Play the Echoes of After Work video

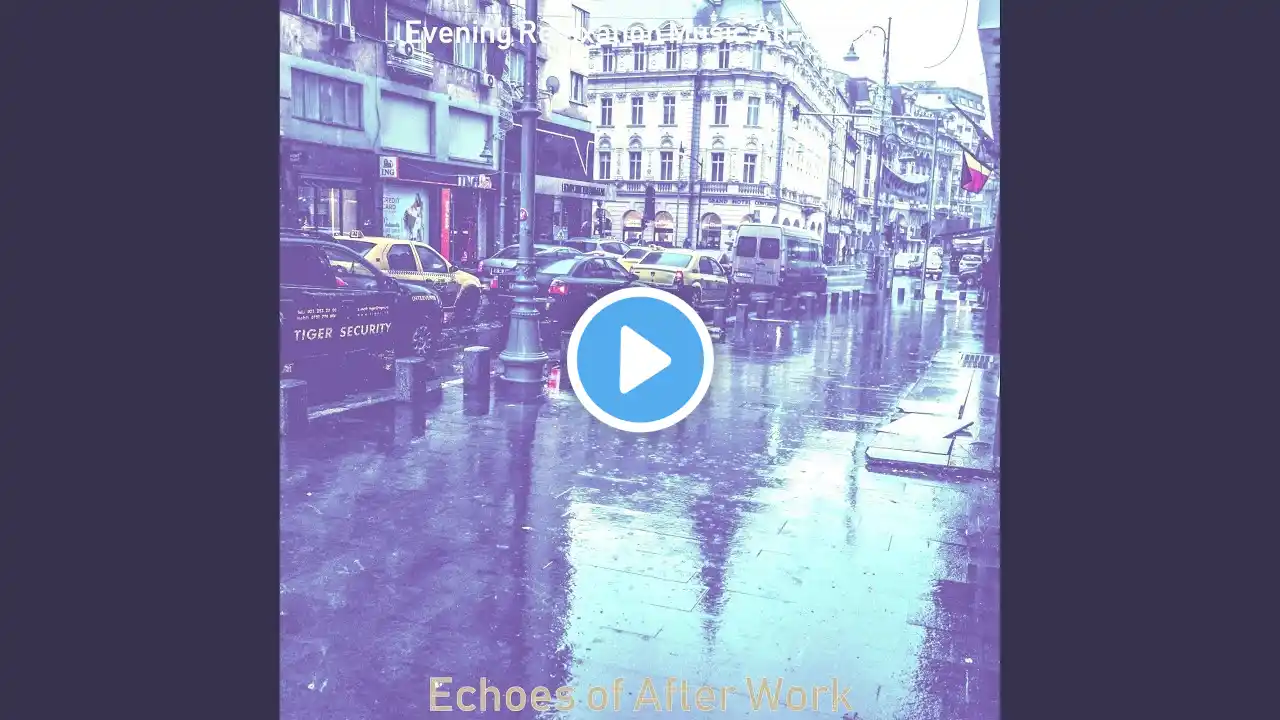pos(640,360)
